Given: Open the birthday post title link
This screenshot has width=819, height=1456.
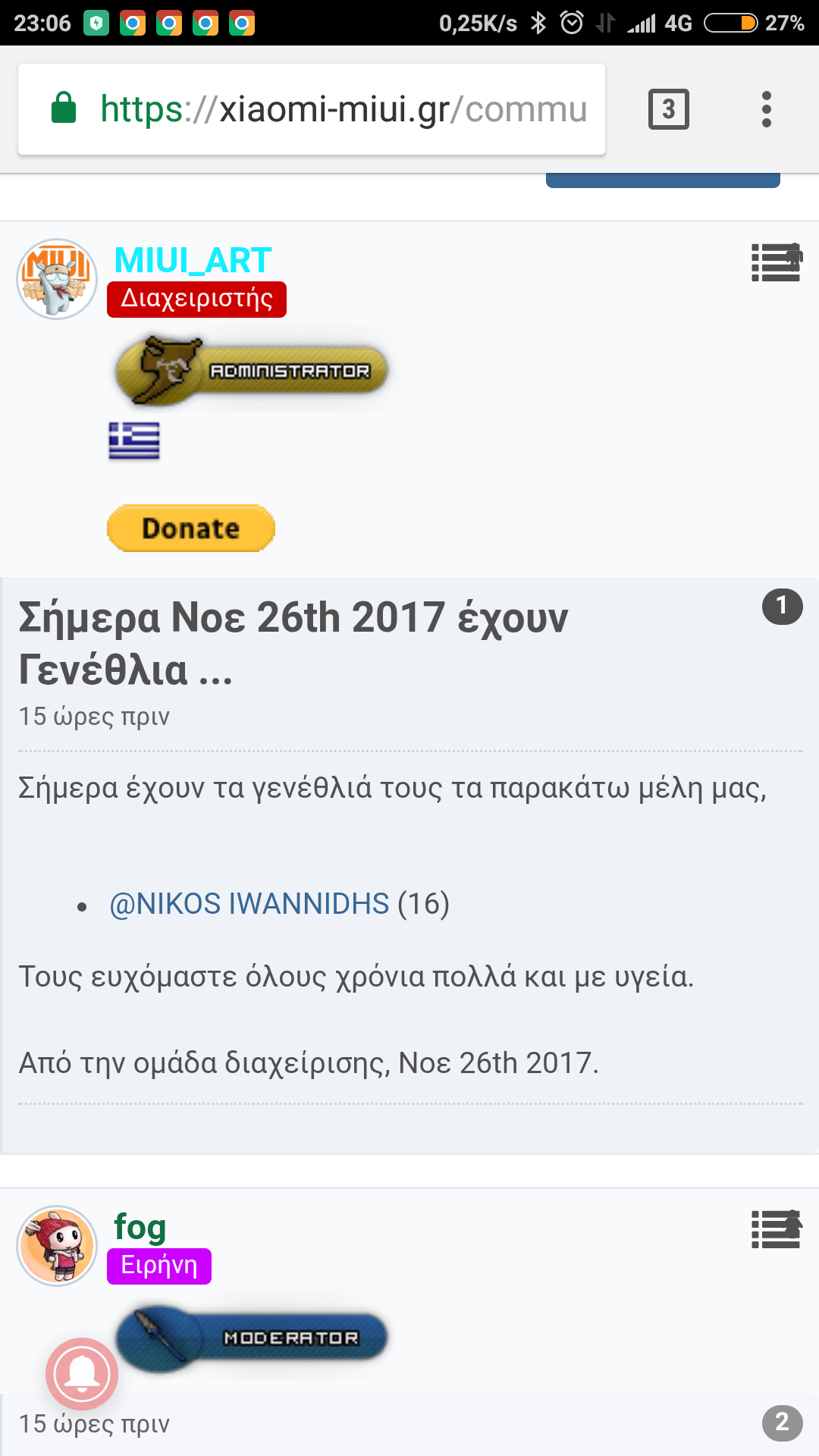Looking at the screenshot, I should [293, 642].
